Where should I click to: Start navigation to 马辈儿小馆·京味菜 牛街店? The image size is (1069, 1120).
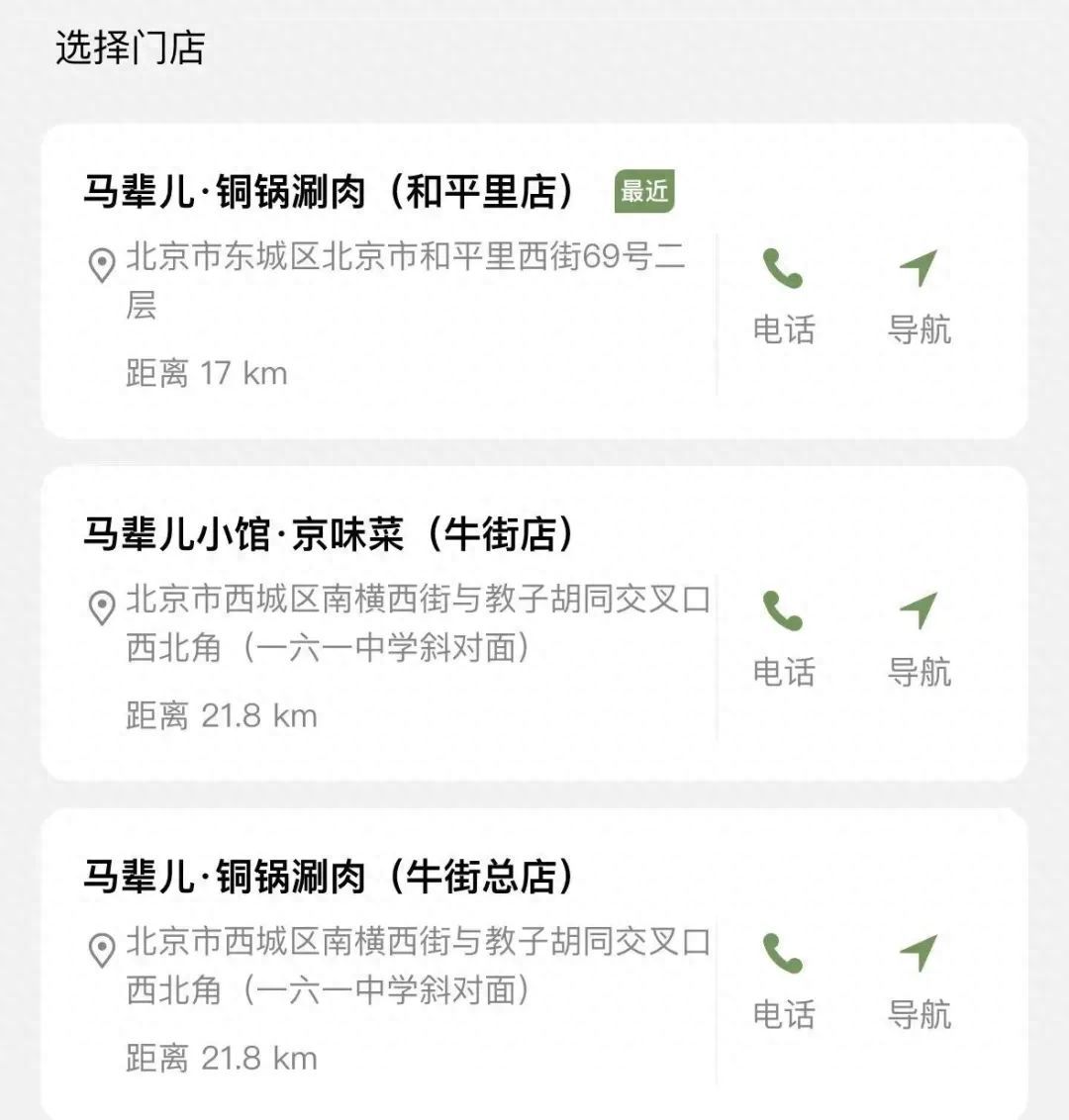coord(919,637)
